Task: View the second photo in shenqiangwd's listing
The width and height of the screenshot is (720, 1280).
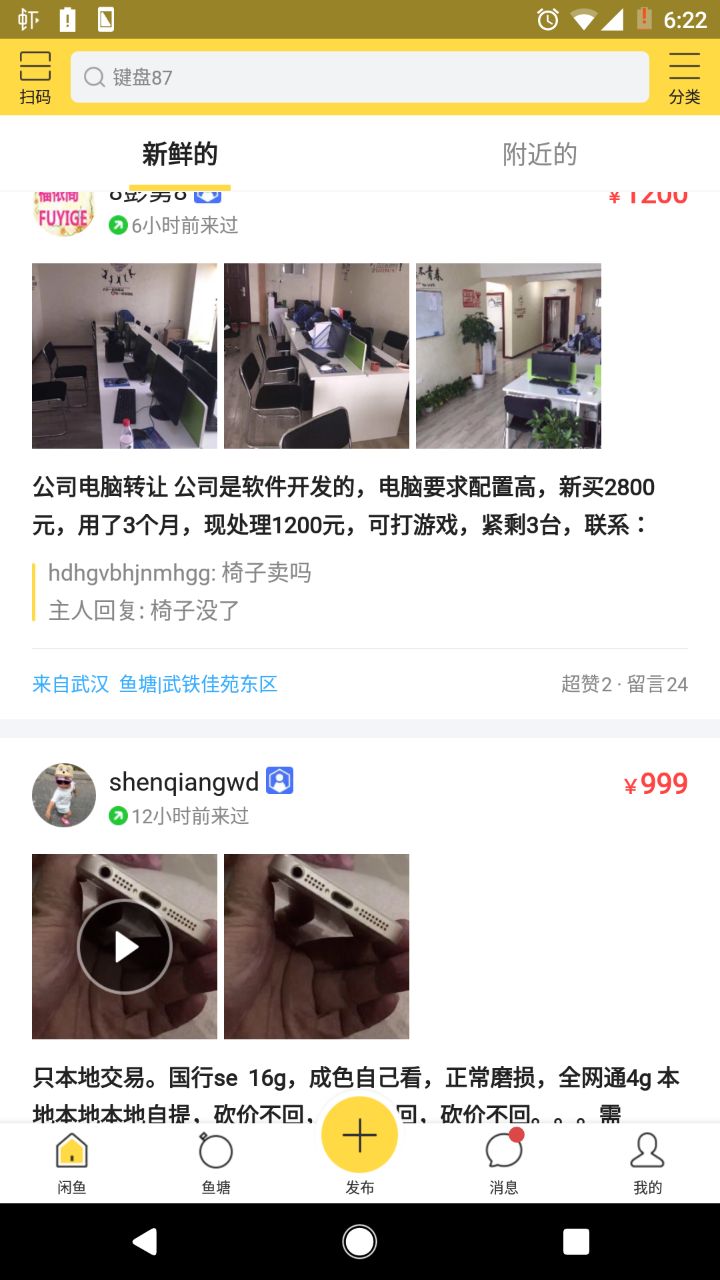Action: coord(316,946)
